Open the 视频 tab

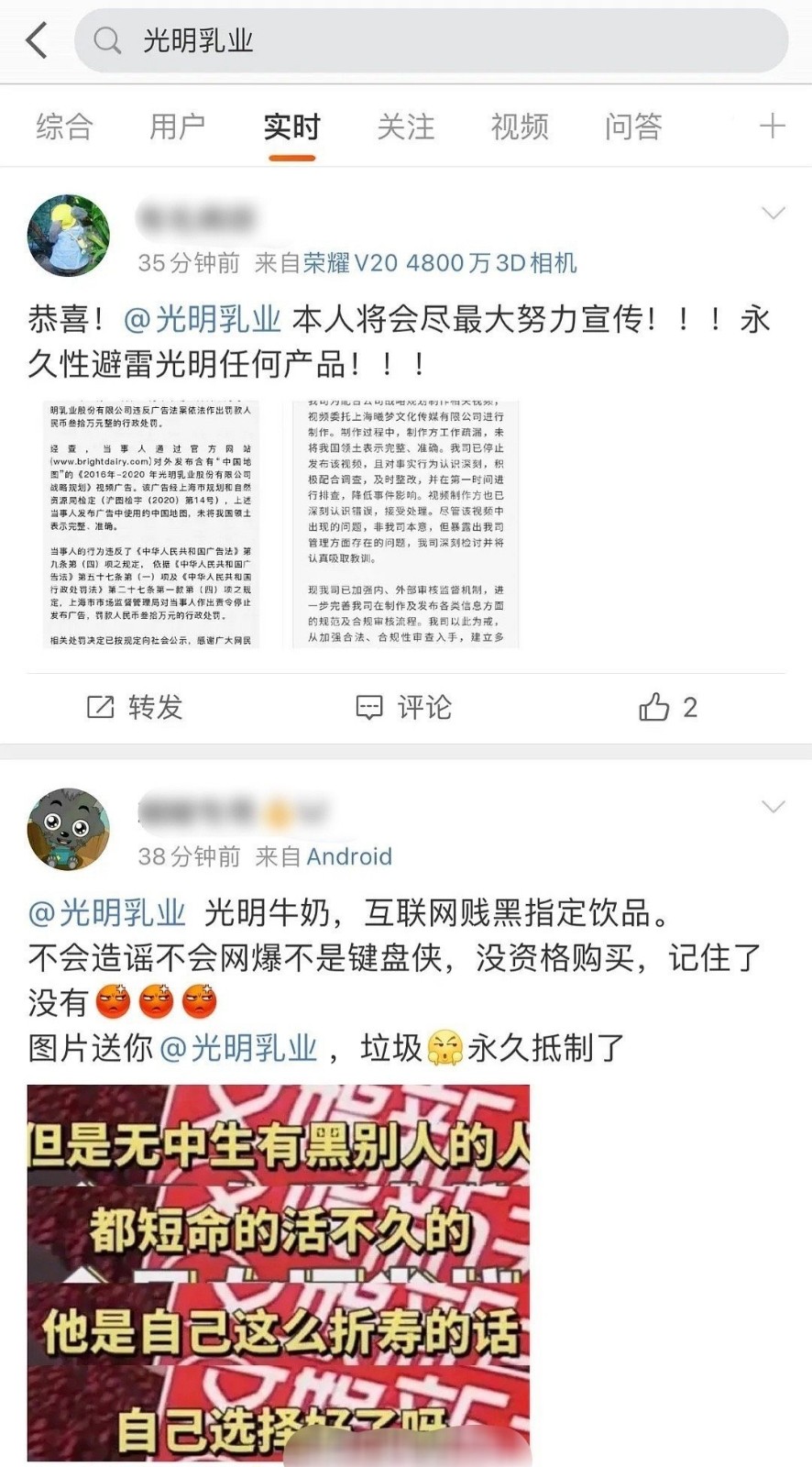[x=520, y=127]
